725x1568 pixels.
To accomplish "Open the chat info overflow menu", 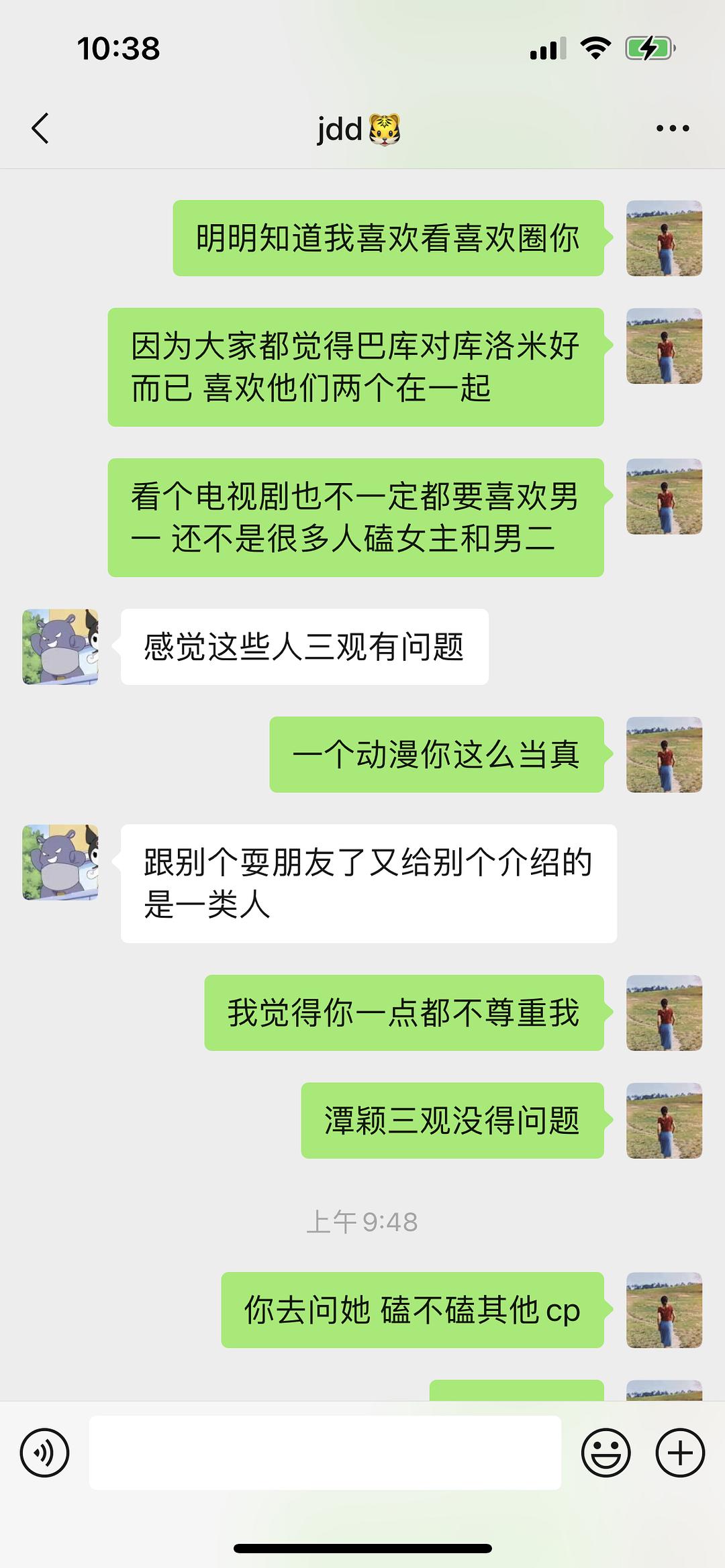I will pyautogui.click(x=672, y=128).
